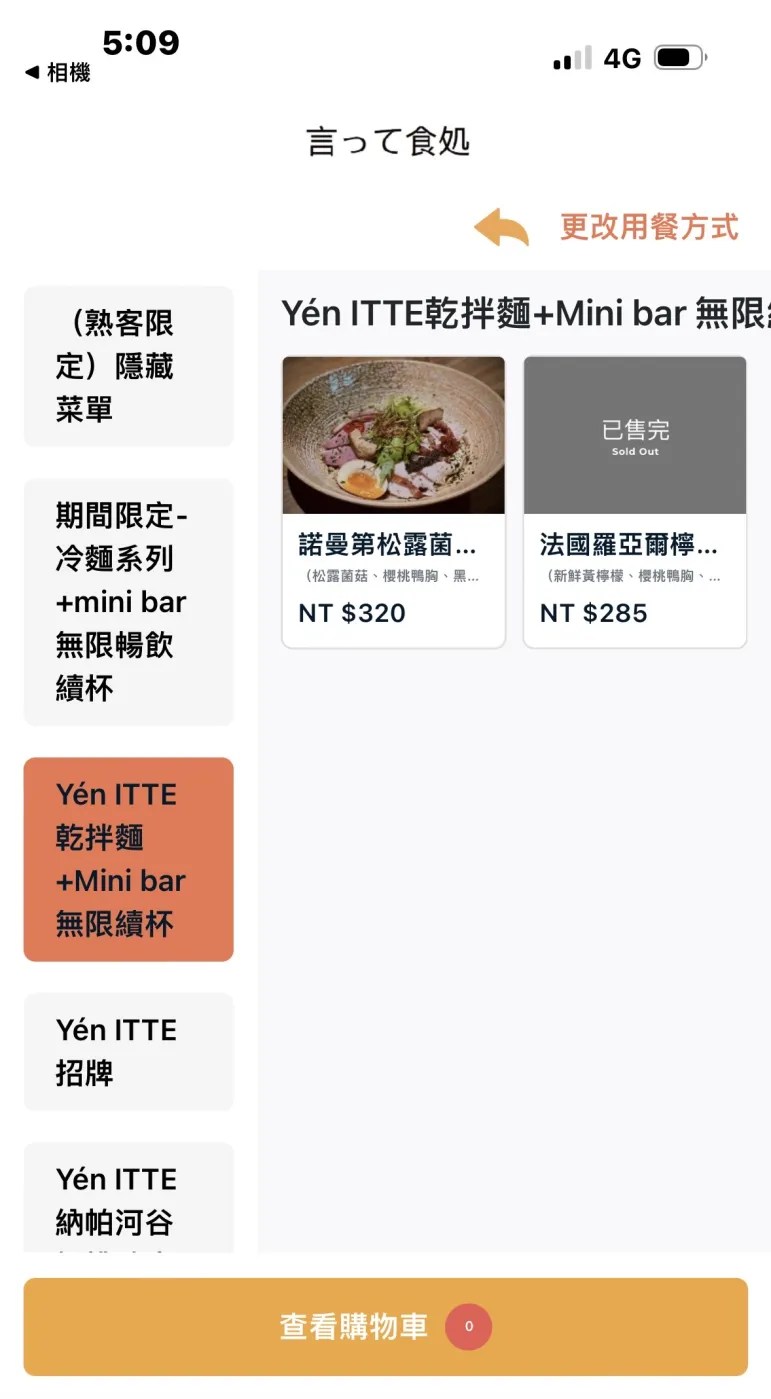Open the 諾曼第松露菌 NT $320 dish card

[393, 502]
